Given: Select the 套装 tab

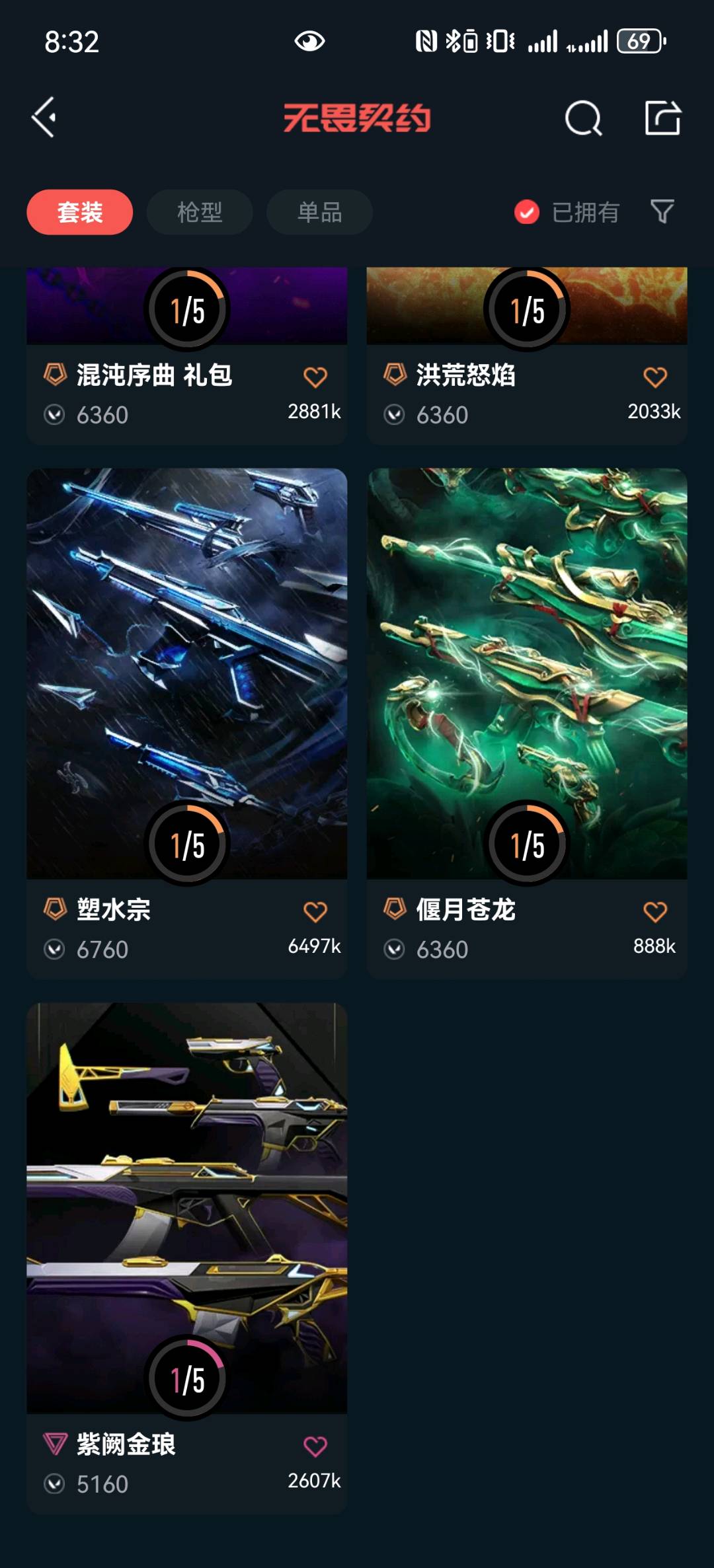Looking at the screenshot, I should (80, 212).
